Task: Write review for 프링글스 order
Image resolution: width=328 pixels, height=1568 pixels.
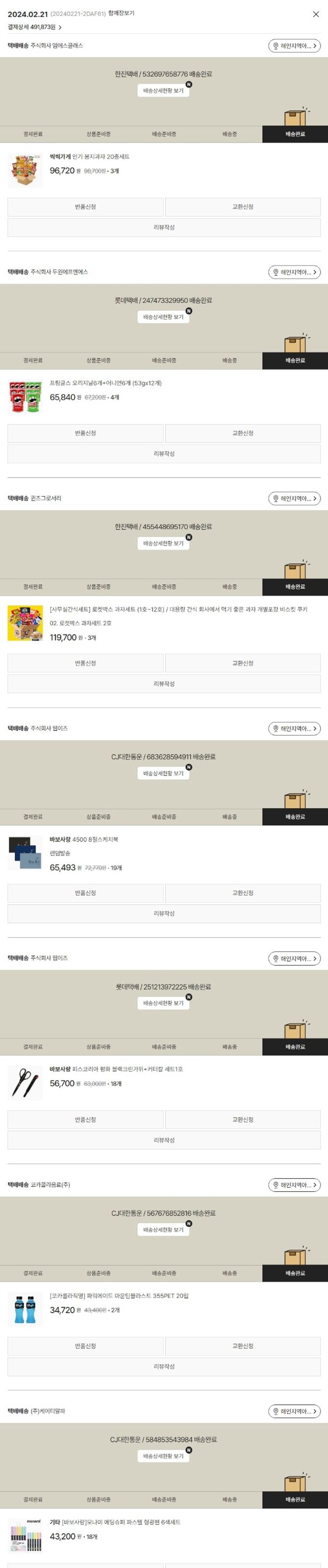Action: tap(164, 454)
